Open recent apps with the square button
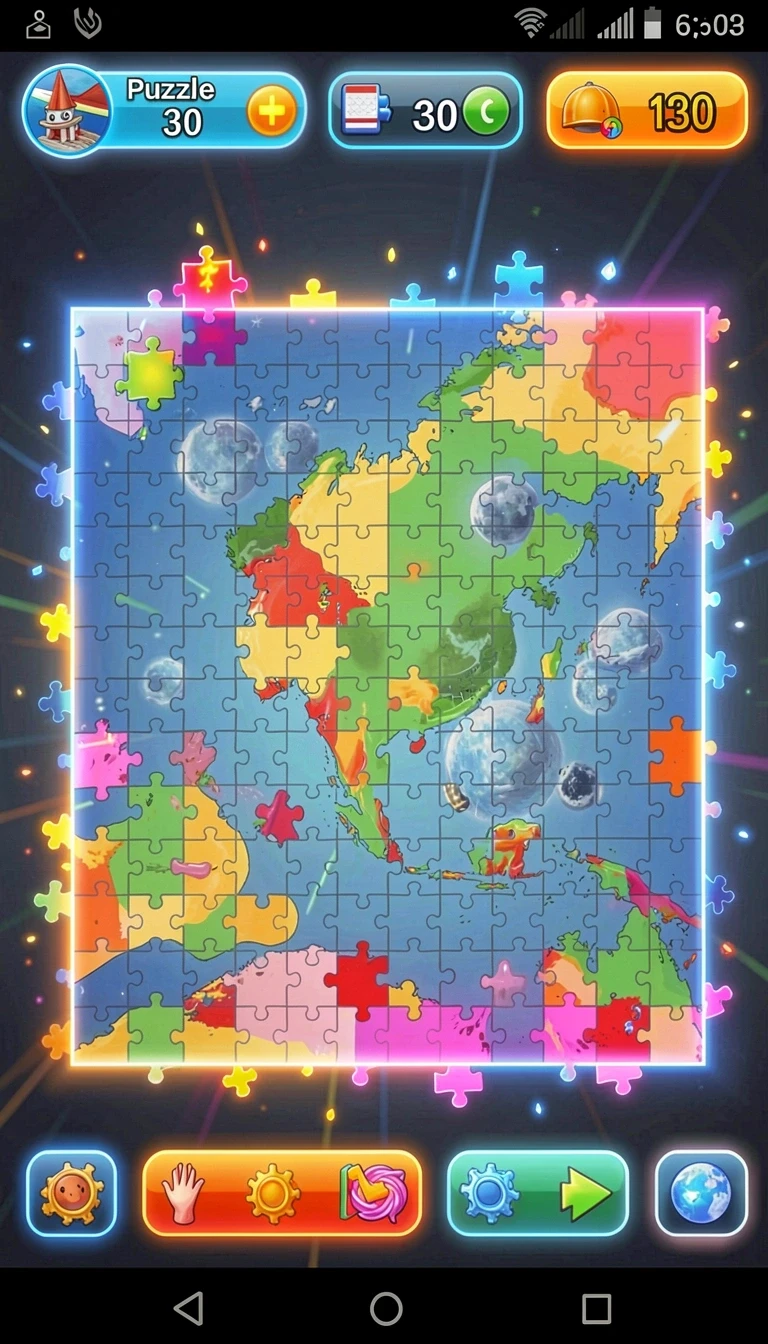This screenshot has width=768, height=1344. (597, 1308)
